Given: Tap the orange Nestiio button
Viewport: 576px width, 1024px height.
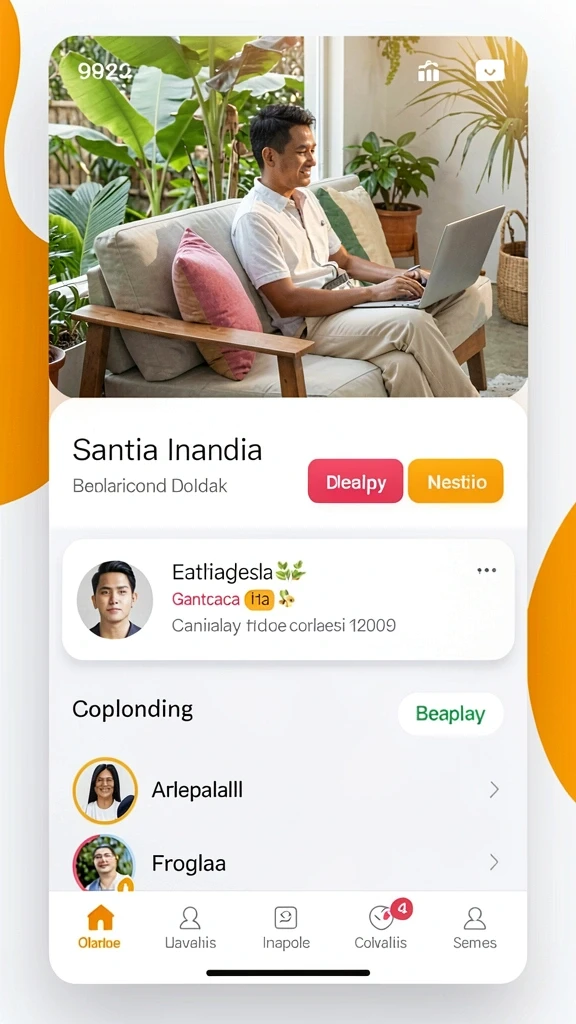Looking at the screenshot, I should (456, 481).
